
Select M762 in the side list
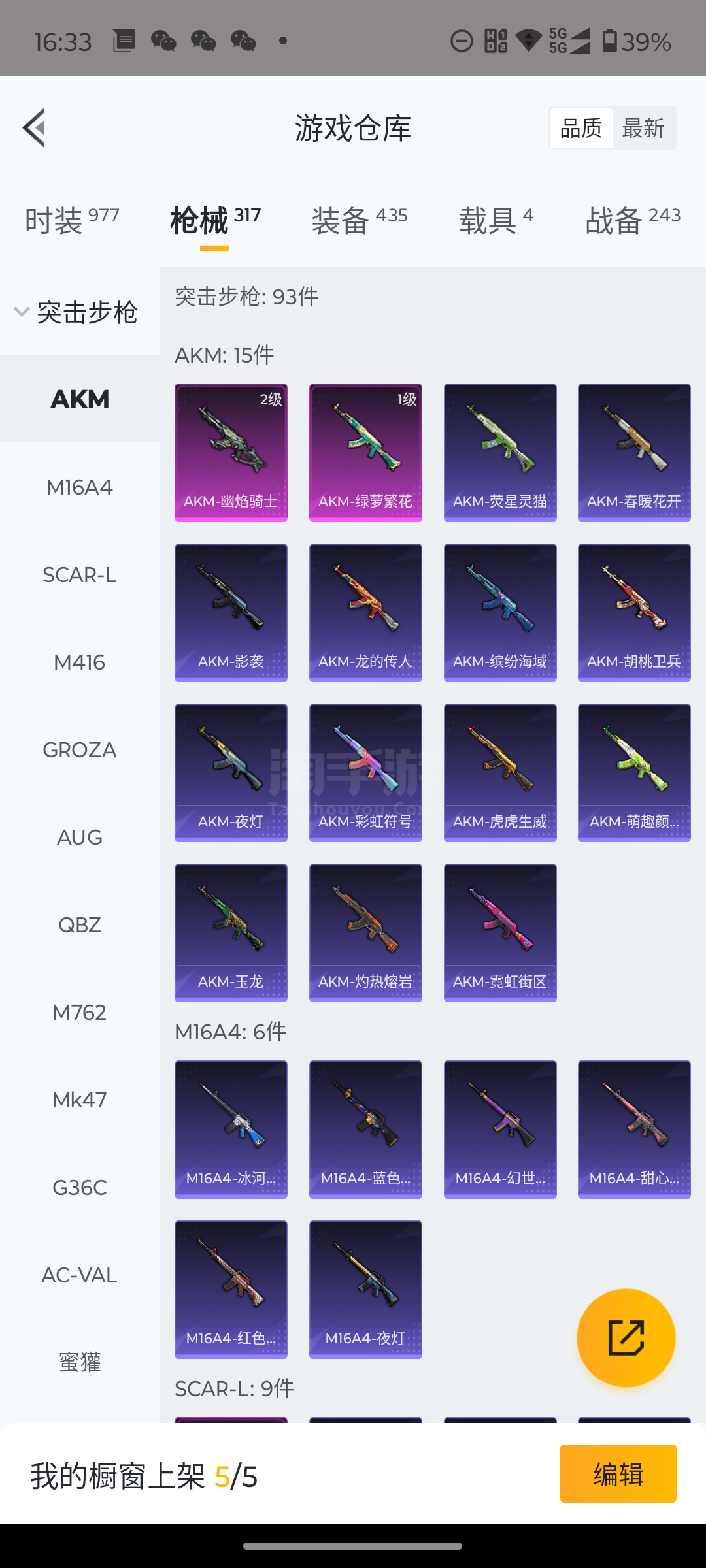[80, 1013]
